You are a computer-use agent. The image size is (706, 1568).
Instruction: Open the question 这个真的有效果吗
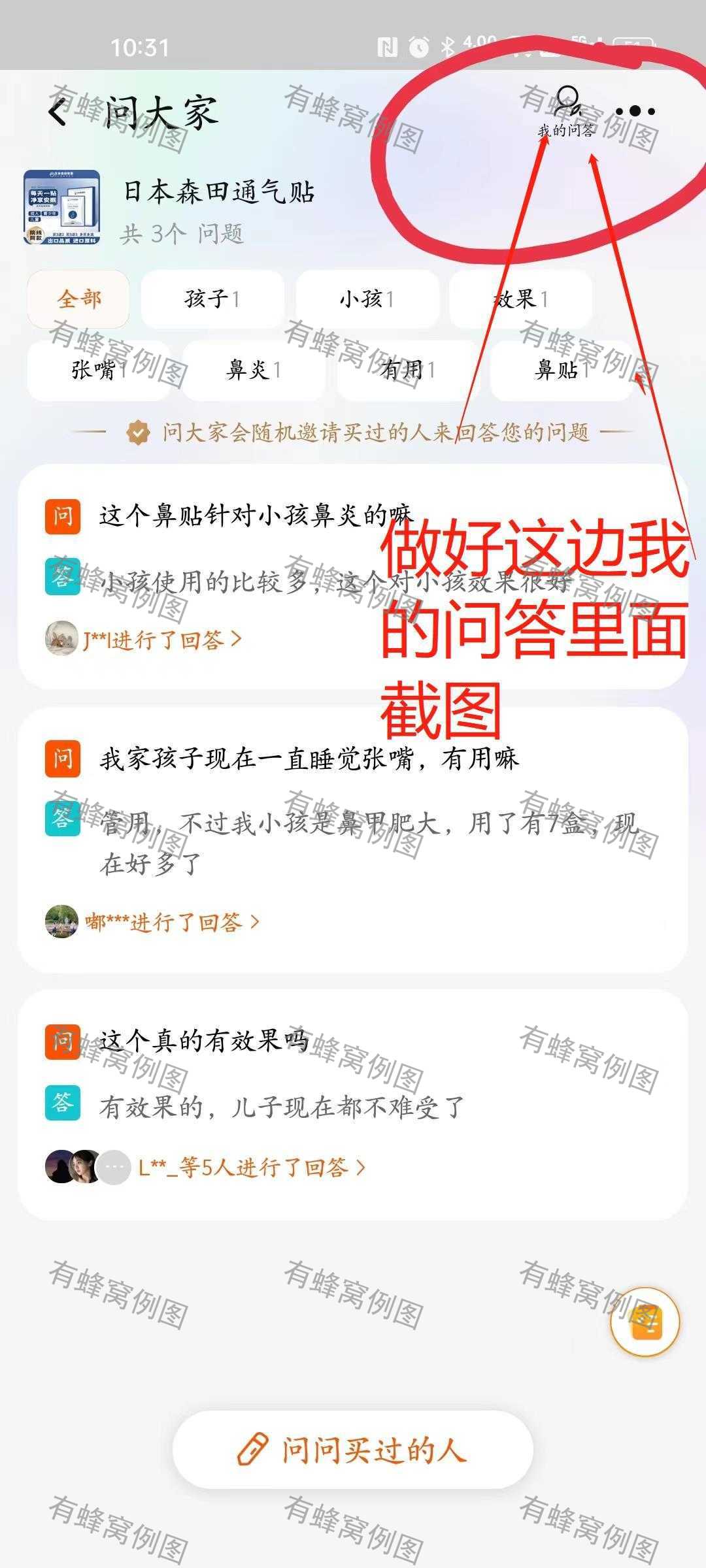pos(203,1039)
